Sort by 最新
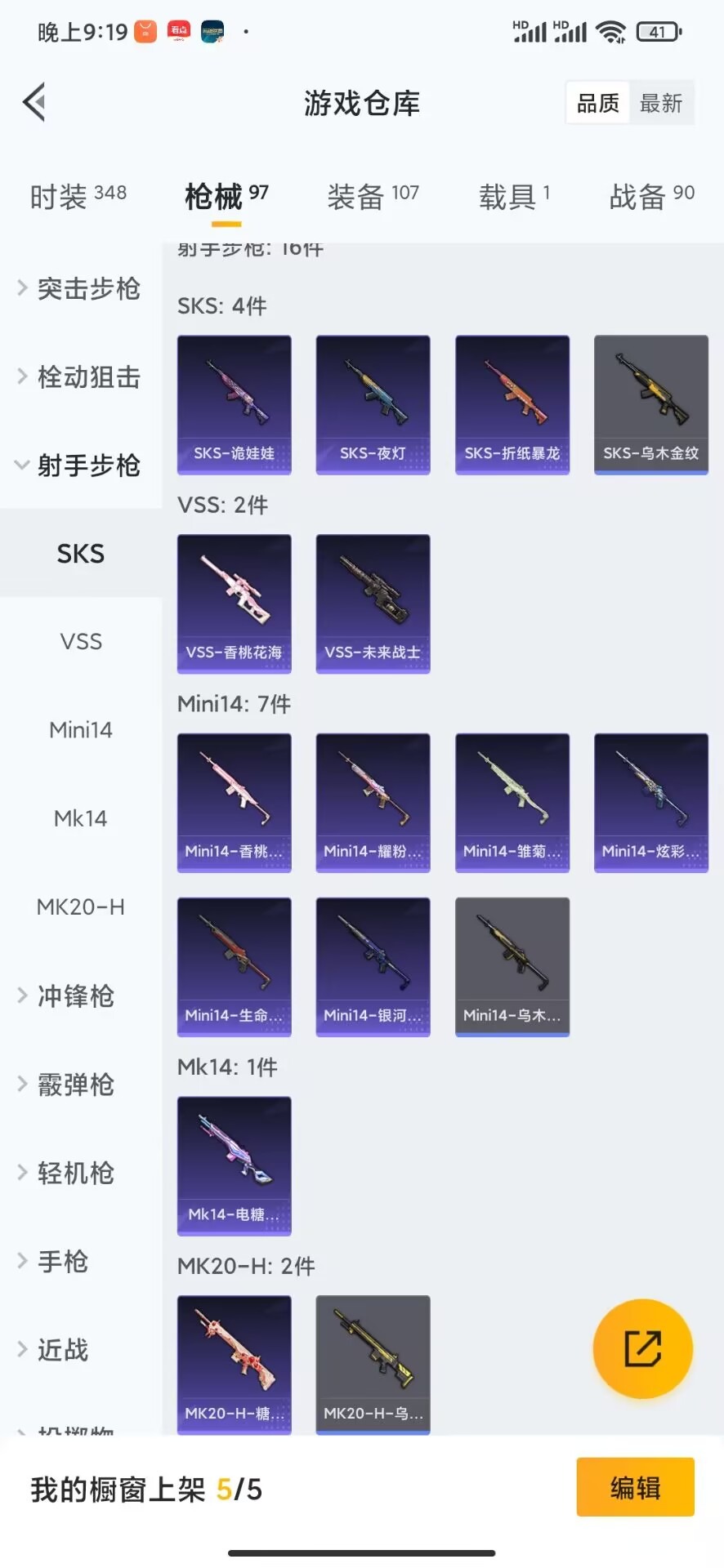 (x=660, y=103)
